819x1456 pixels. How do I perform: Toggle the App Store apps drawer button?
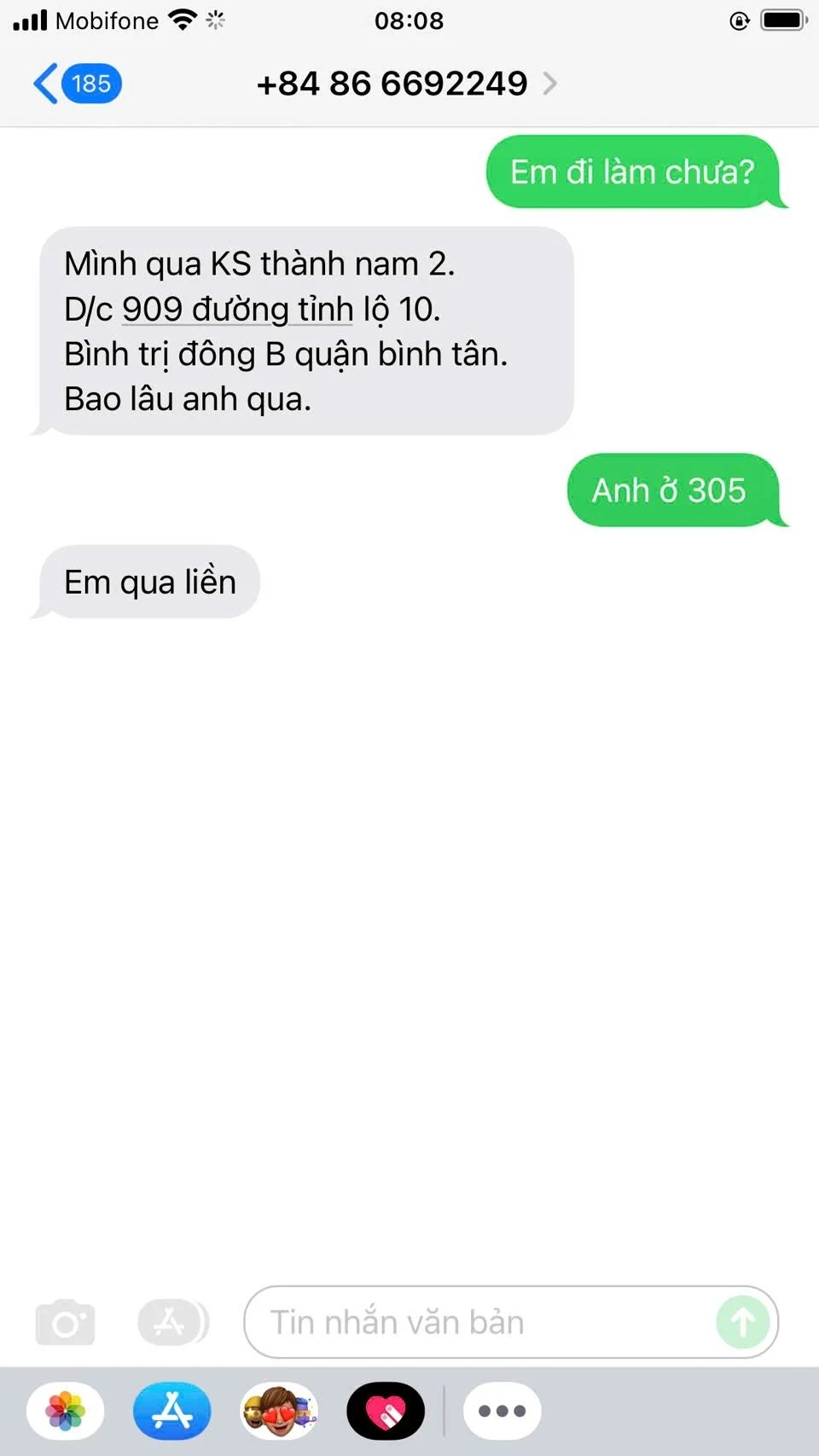coord(172,1323)
